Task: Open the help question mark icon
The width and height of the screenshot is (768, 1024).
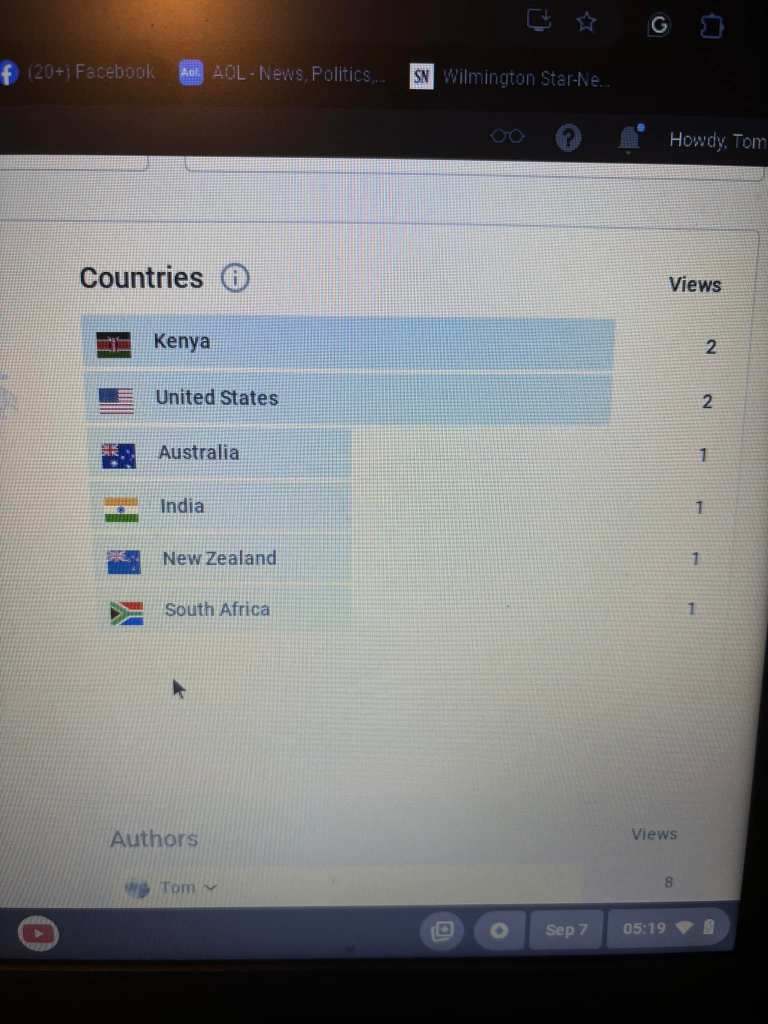Action: pyautogui.click(x=568, y=138)
